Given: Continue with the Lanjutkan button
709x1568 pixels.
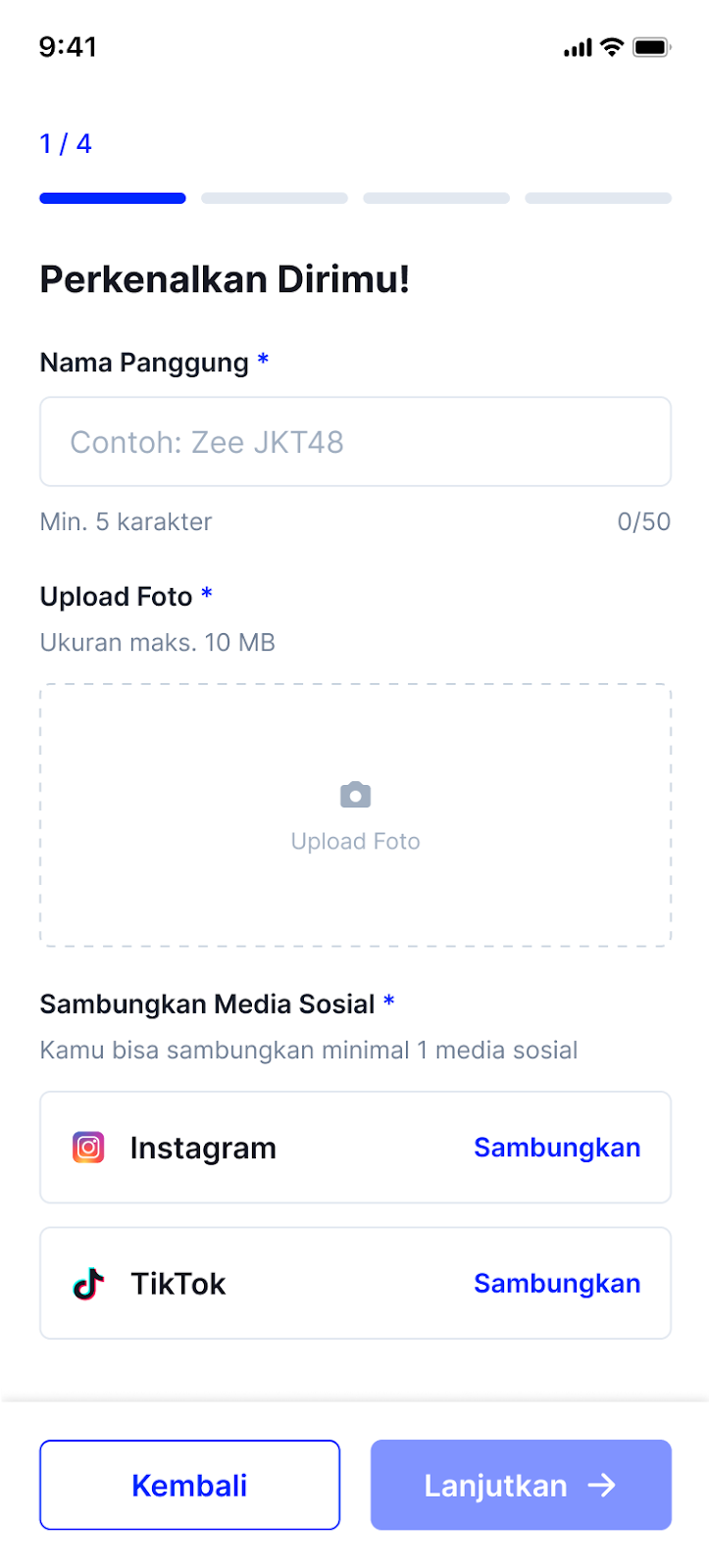Looking at the screenshot, I should click(x=521, y=1485).
